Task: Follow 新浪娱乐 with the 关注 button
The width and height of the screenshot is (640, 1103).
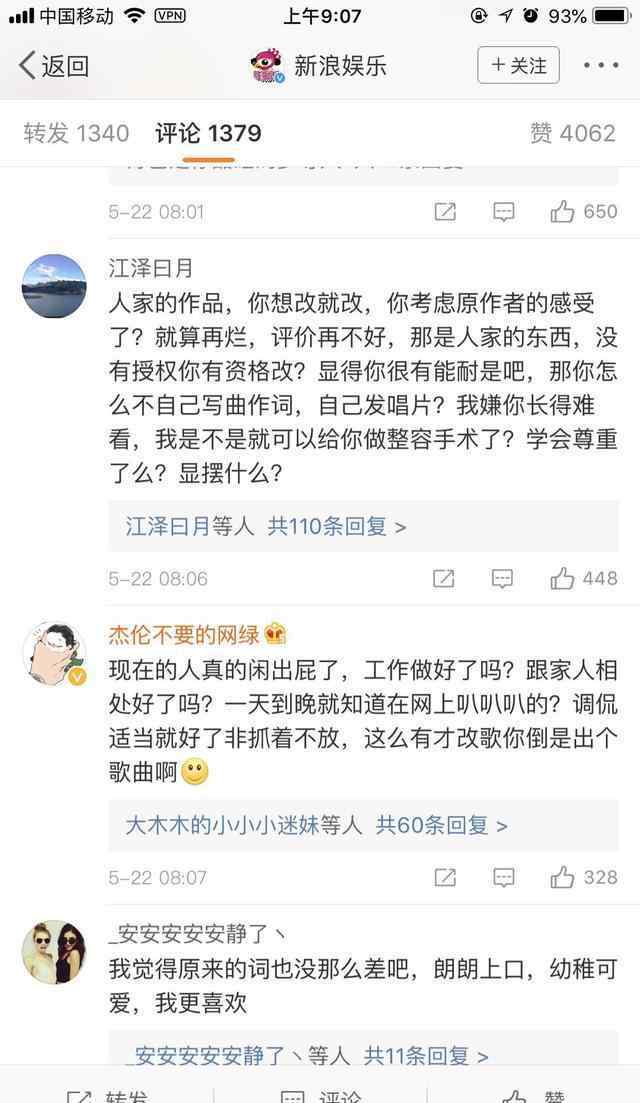Action: (518, 66)
